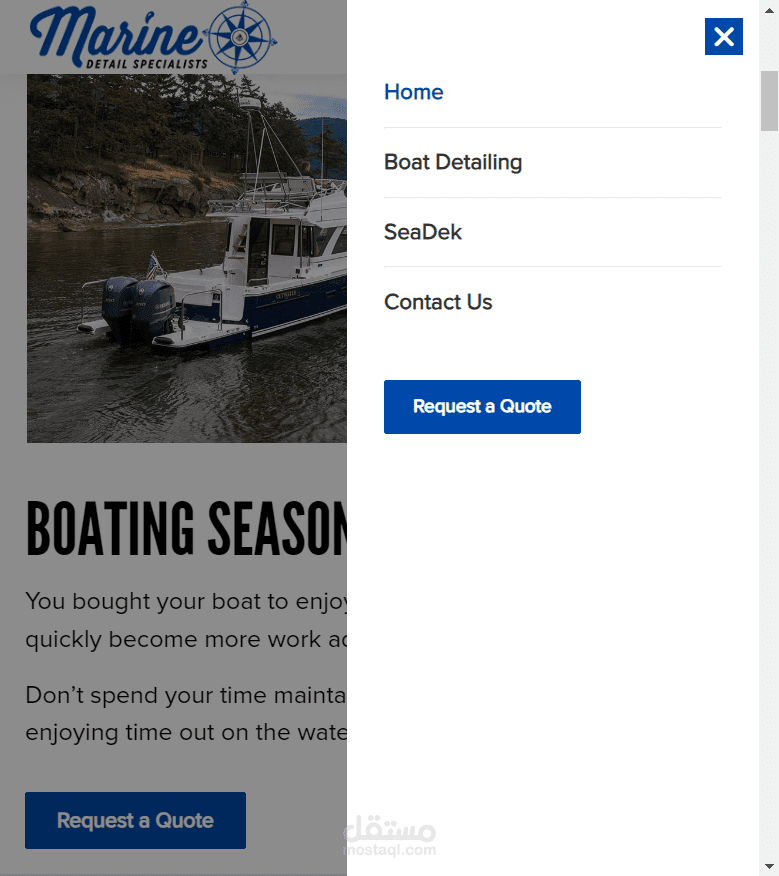Image resolution: width=779 pixels, height=876 pixels.
Task: Open the SeaDek page
Action: [x=423, y=232]
